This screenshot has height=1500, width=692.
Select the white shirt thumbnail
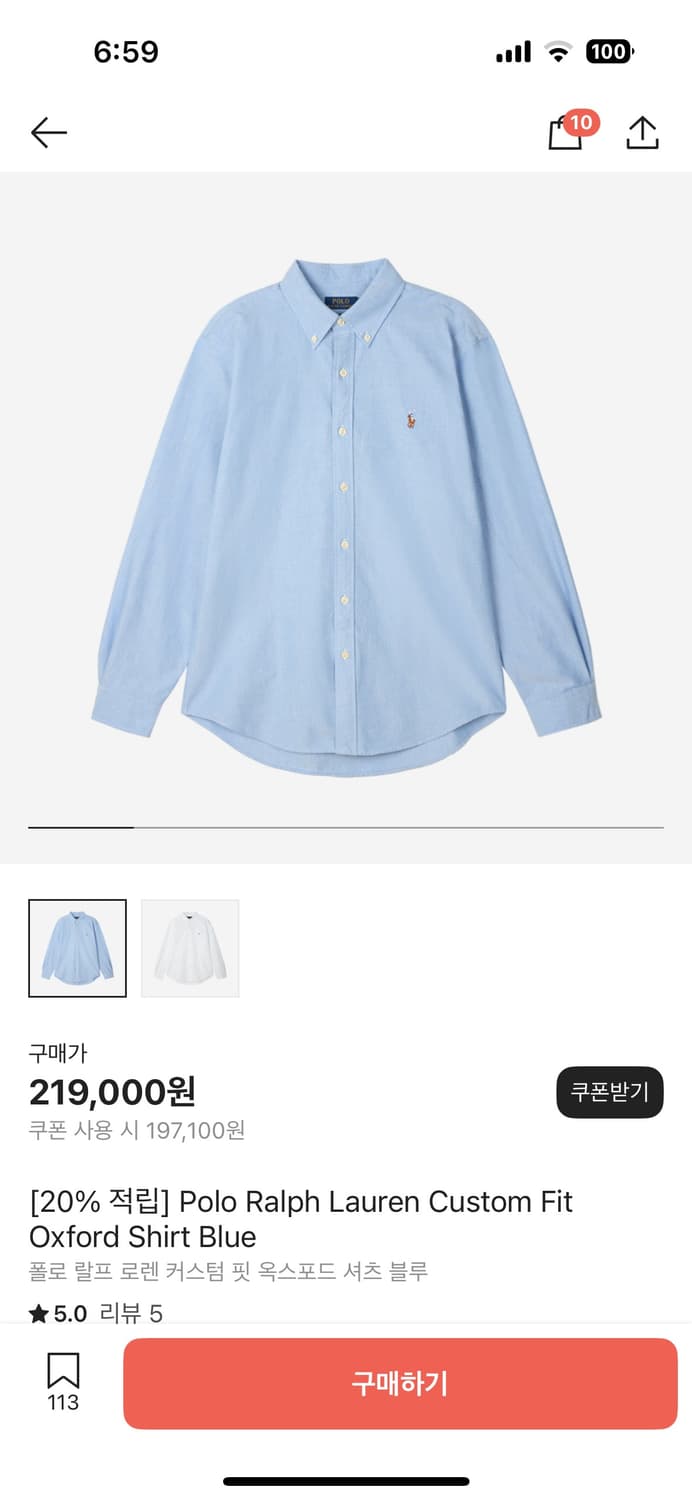(190, 948)
